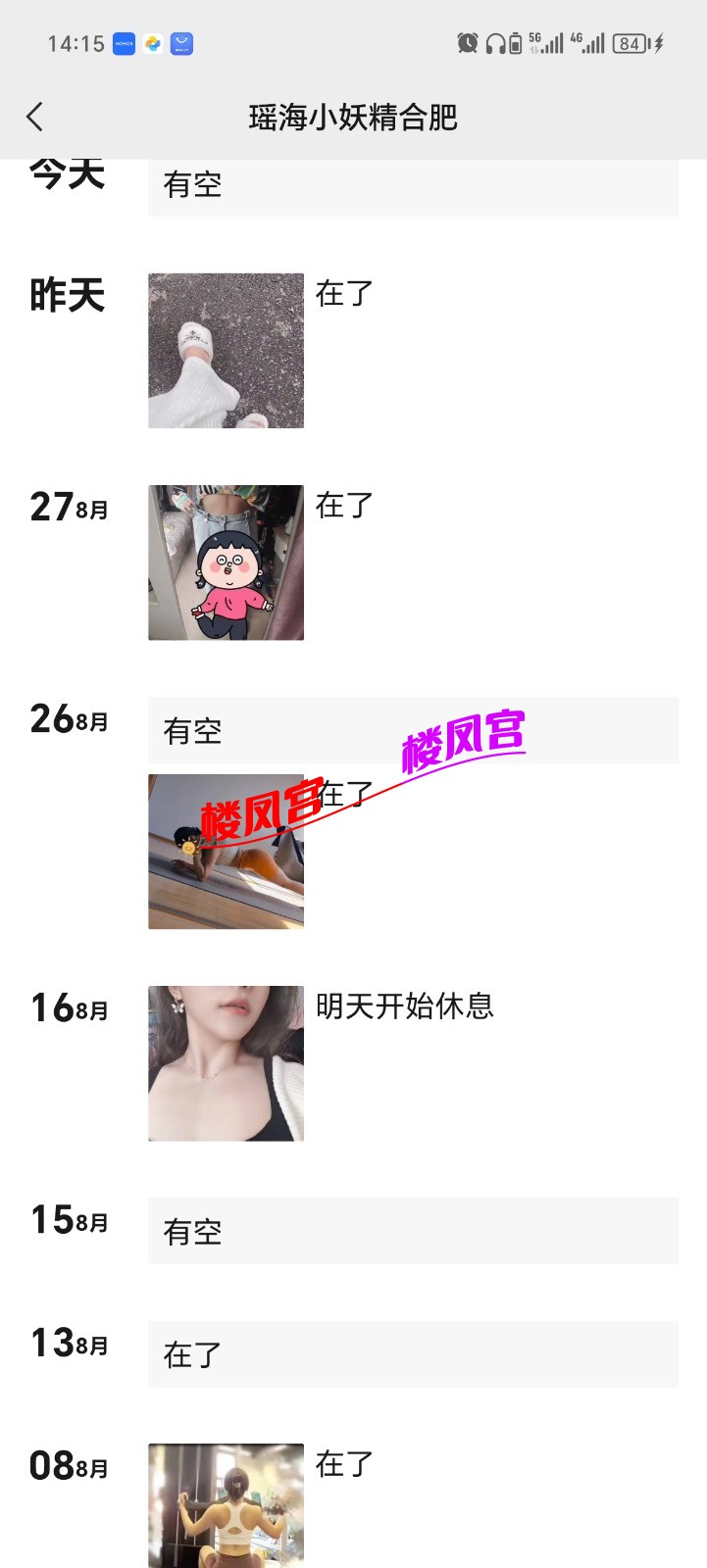Go back from the album page
707x1568 pixels.
35,118
